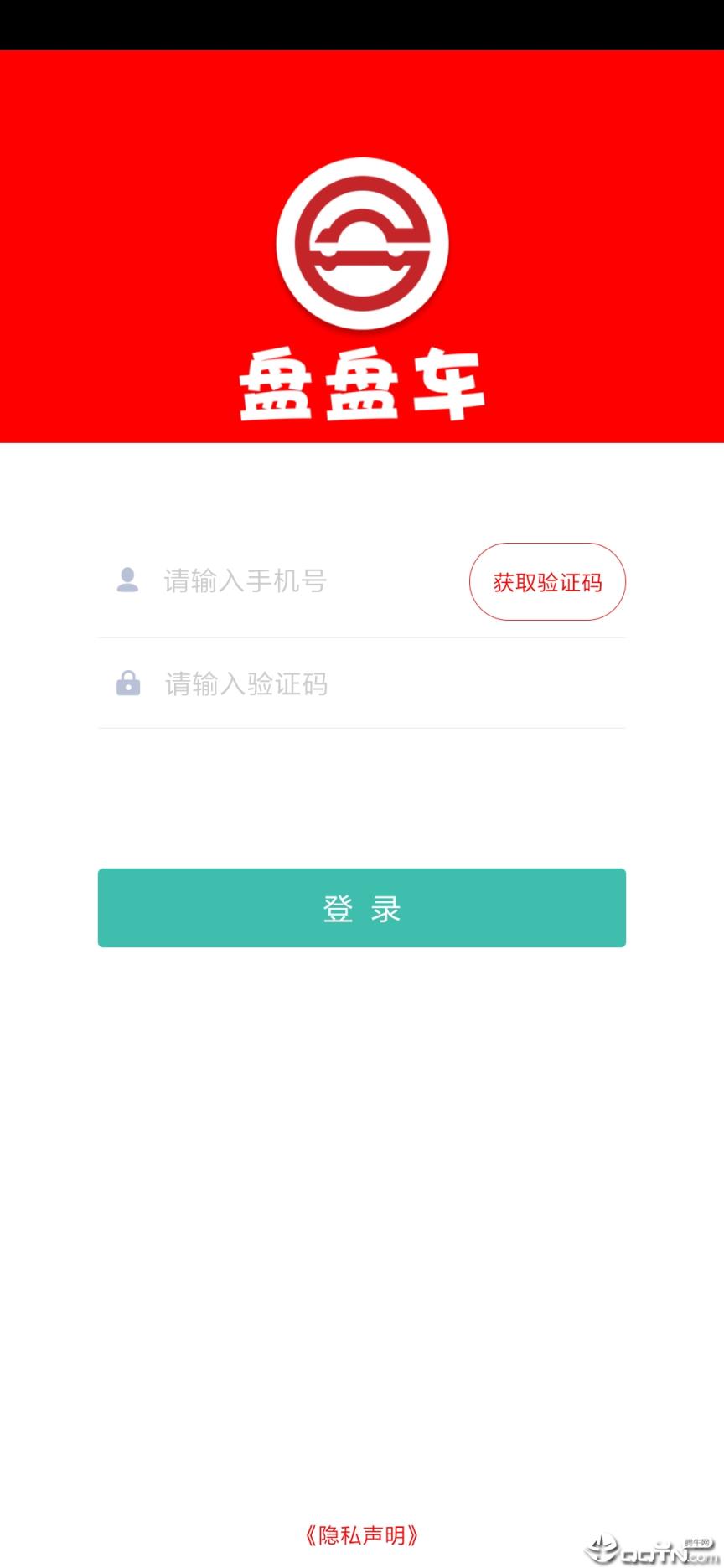Click the gray person icon beside the phone field

[127, 581]
